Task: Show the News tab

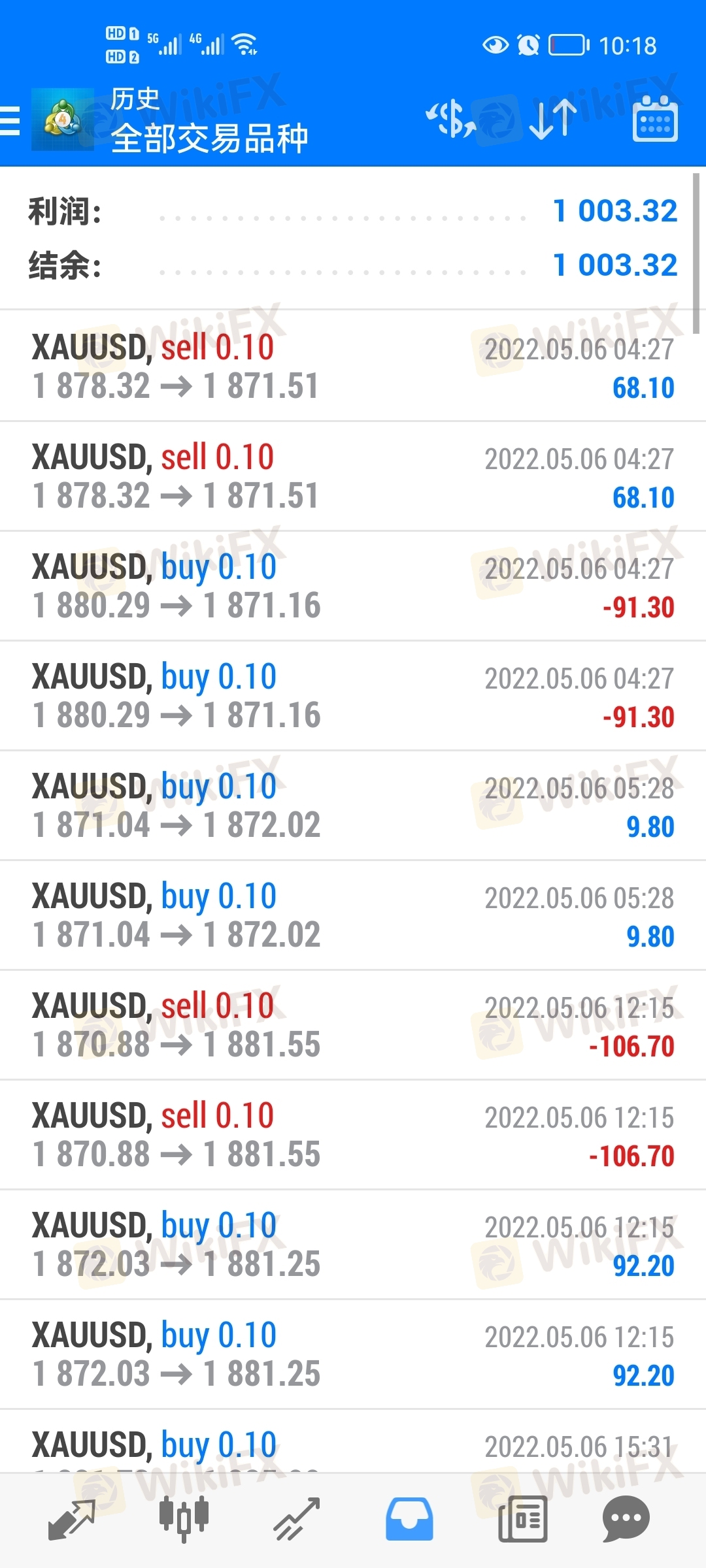Action: tap(522, 1519)
